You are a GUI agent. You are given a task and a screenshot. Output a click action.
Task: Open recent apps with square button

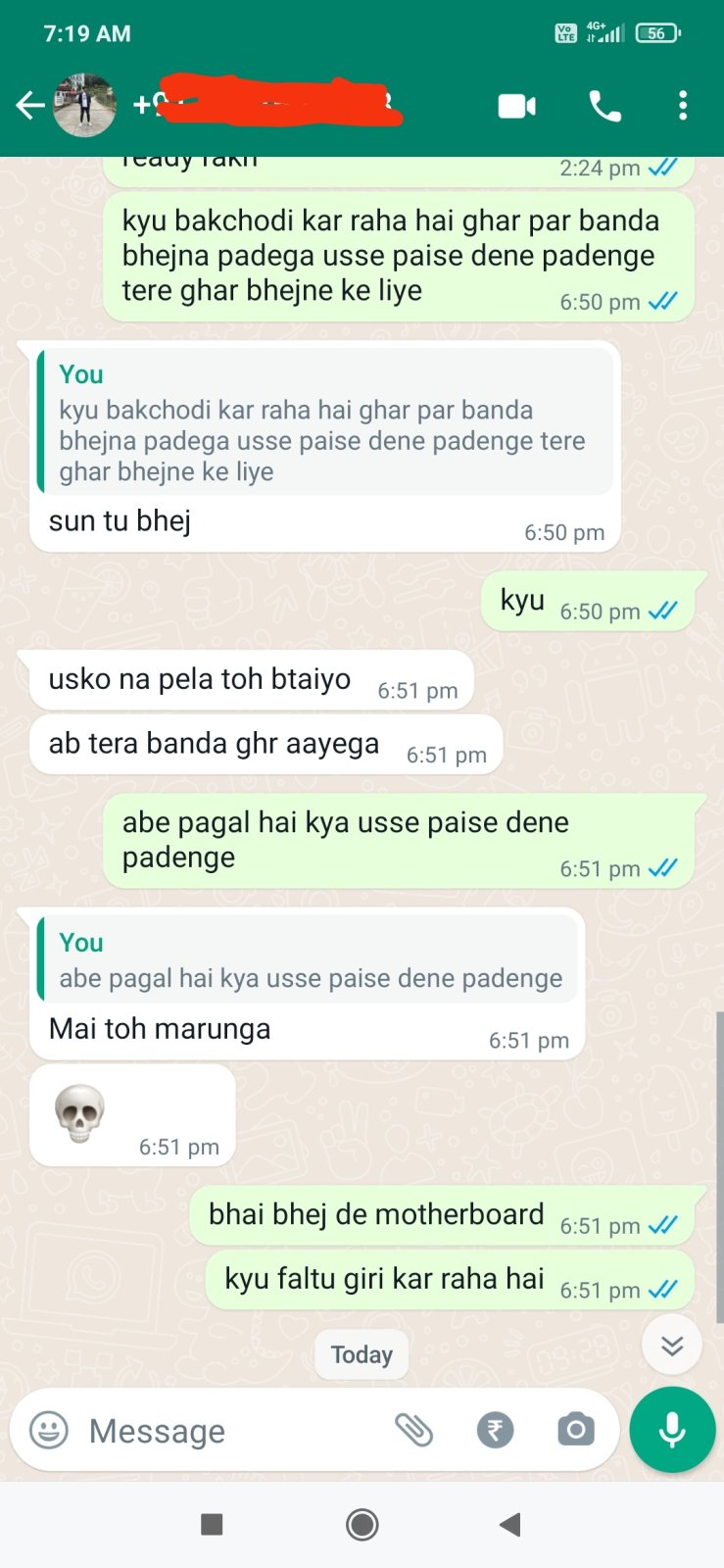(x=212, y=1525)
